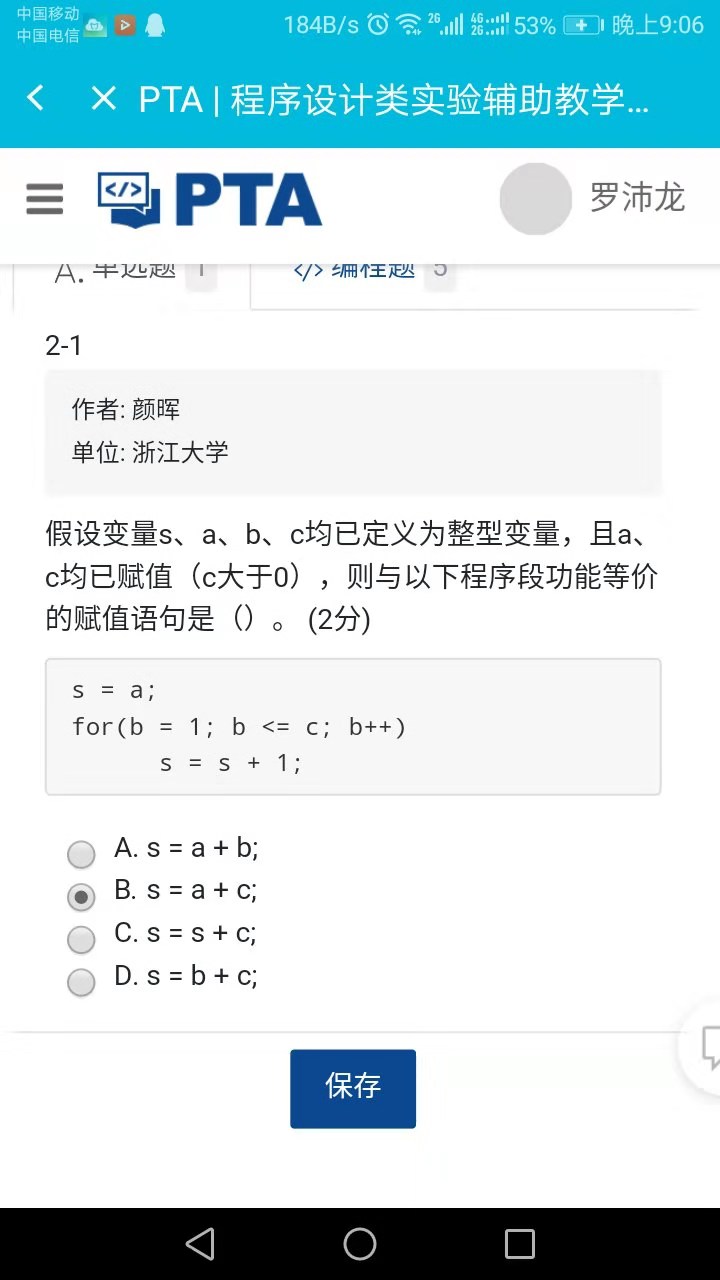Screen dimensions: 720x1280
Task: Select option A. s = a + b;
Action: (81, 854)
